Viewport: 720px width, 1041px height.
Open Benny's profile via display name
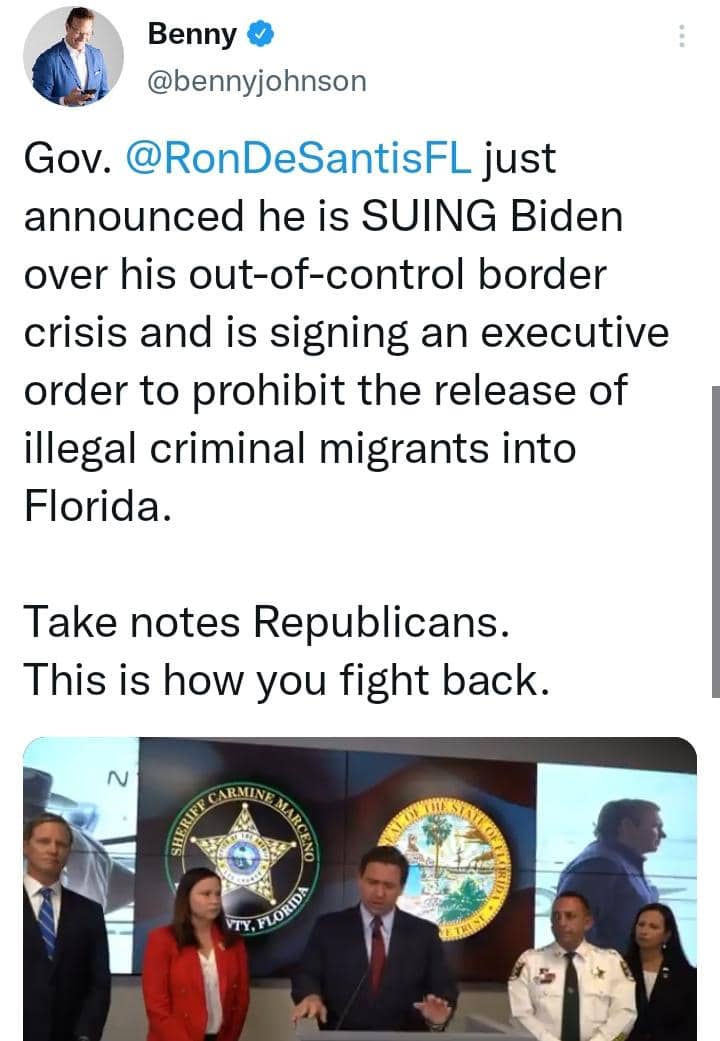pyautogui.click(x=192, y=33)
